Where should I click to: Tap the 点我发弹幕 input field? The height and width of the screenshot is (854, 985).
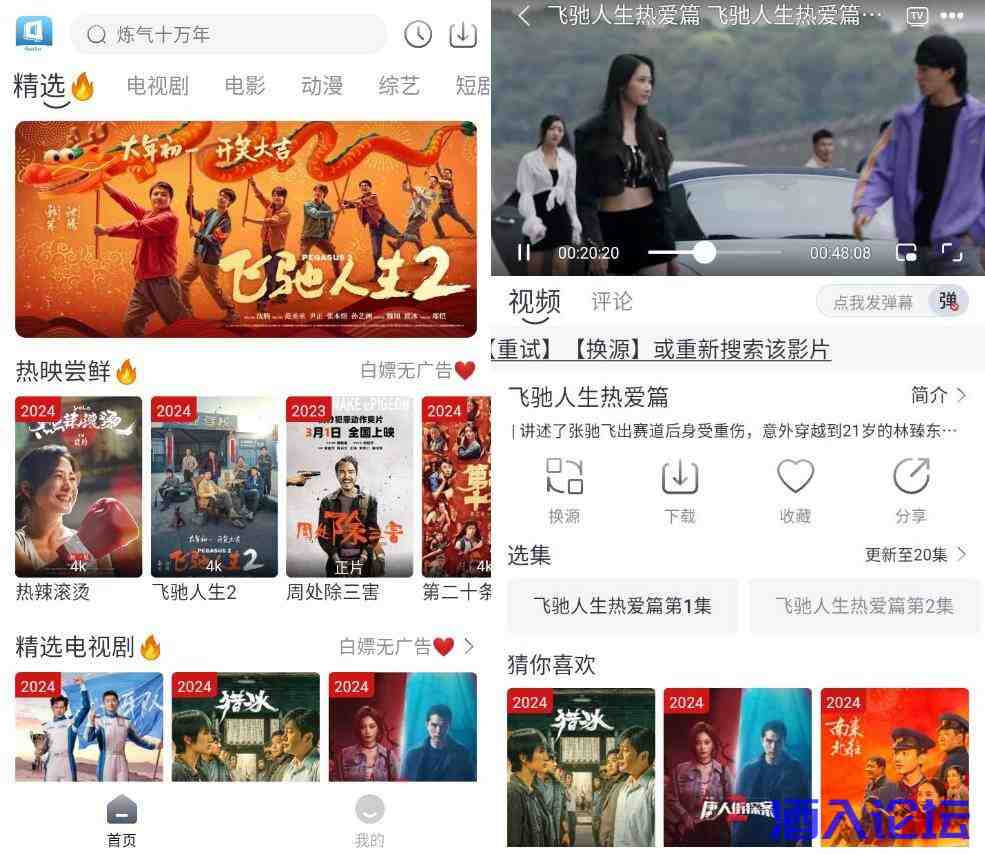click(x=873, y=302)
